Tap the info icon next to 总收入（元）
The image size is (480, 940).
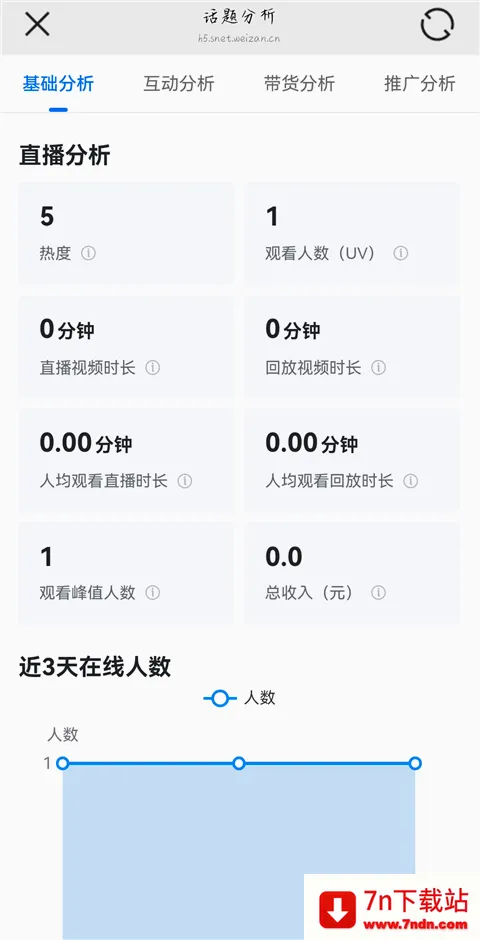click(x=378, y=593)
